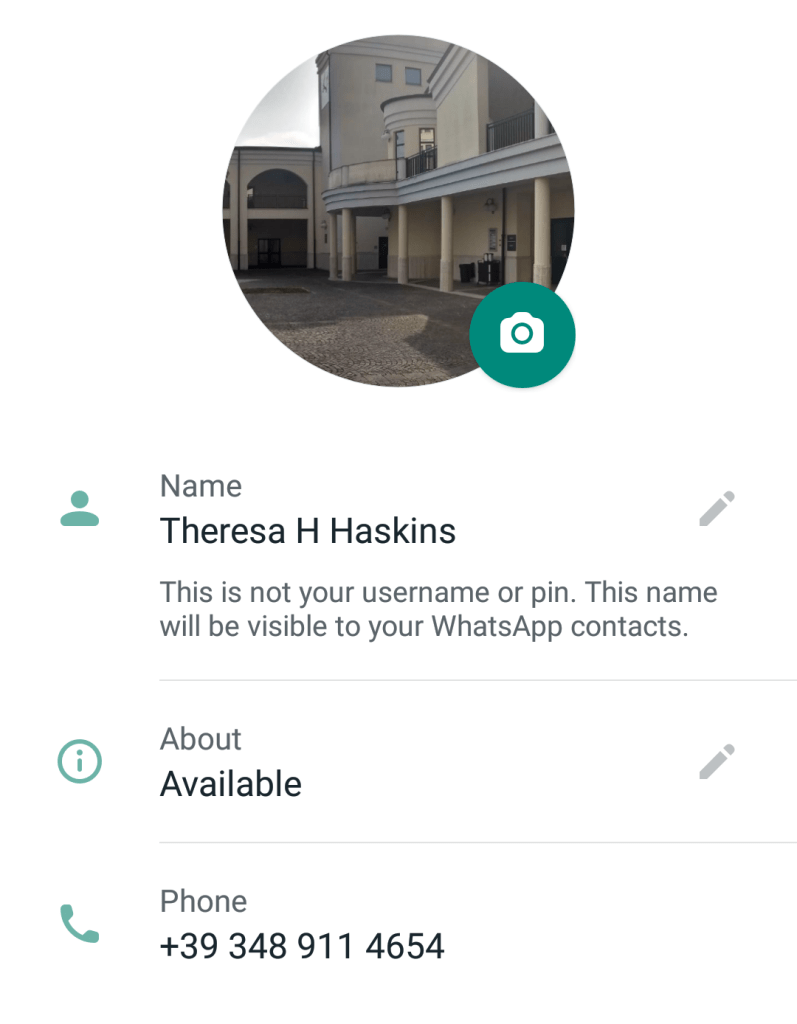Open the Phone number row

point(400,924)
